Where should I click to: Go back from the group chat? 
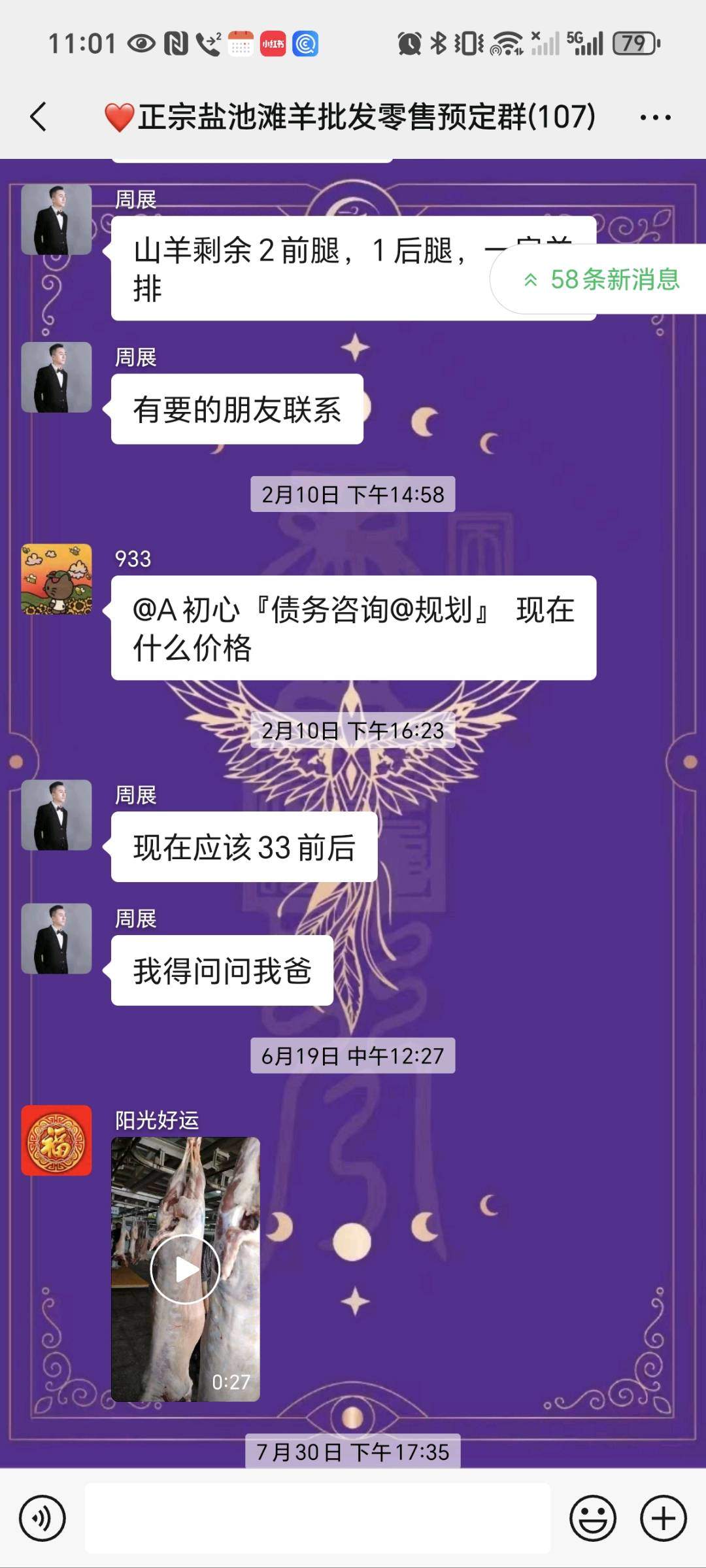39,117
